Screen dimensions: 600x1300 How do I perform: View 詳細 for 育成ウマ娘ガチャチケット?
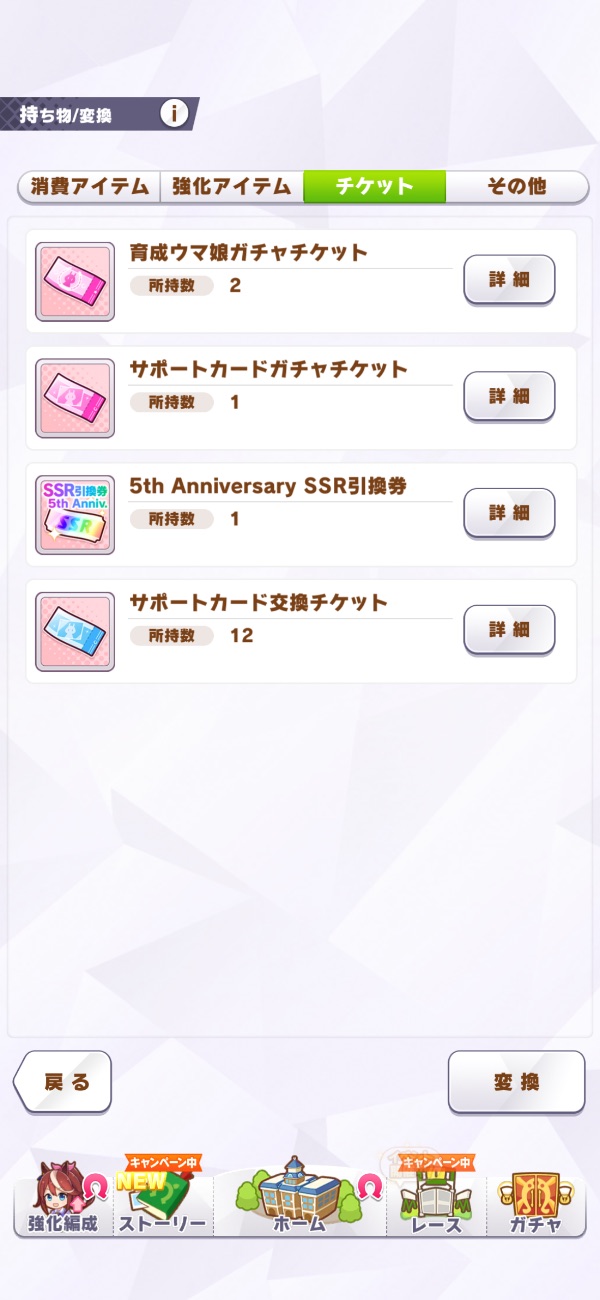pyautogui.click(x=509, y=280)
